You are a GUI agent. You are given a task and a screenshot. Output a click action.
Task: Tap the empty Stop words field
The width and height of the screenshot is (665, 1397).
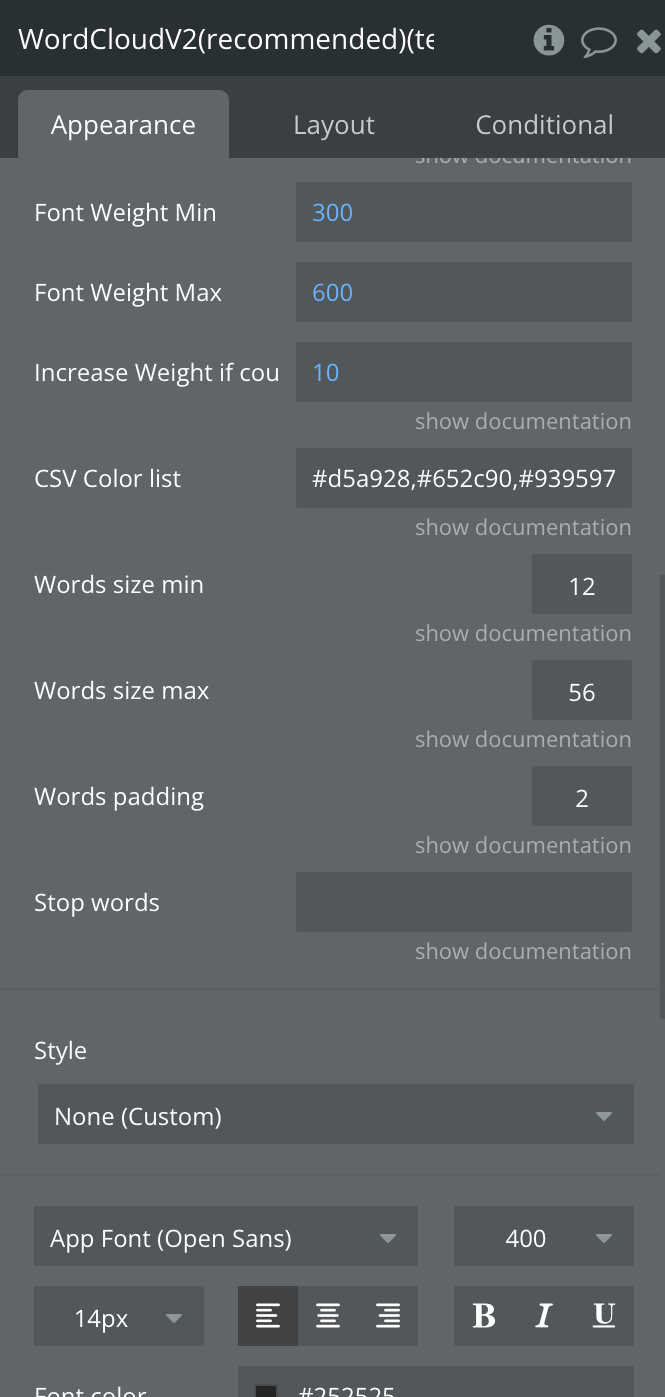click(463, 902)
